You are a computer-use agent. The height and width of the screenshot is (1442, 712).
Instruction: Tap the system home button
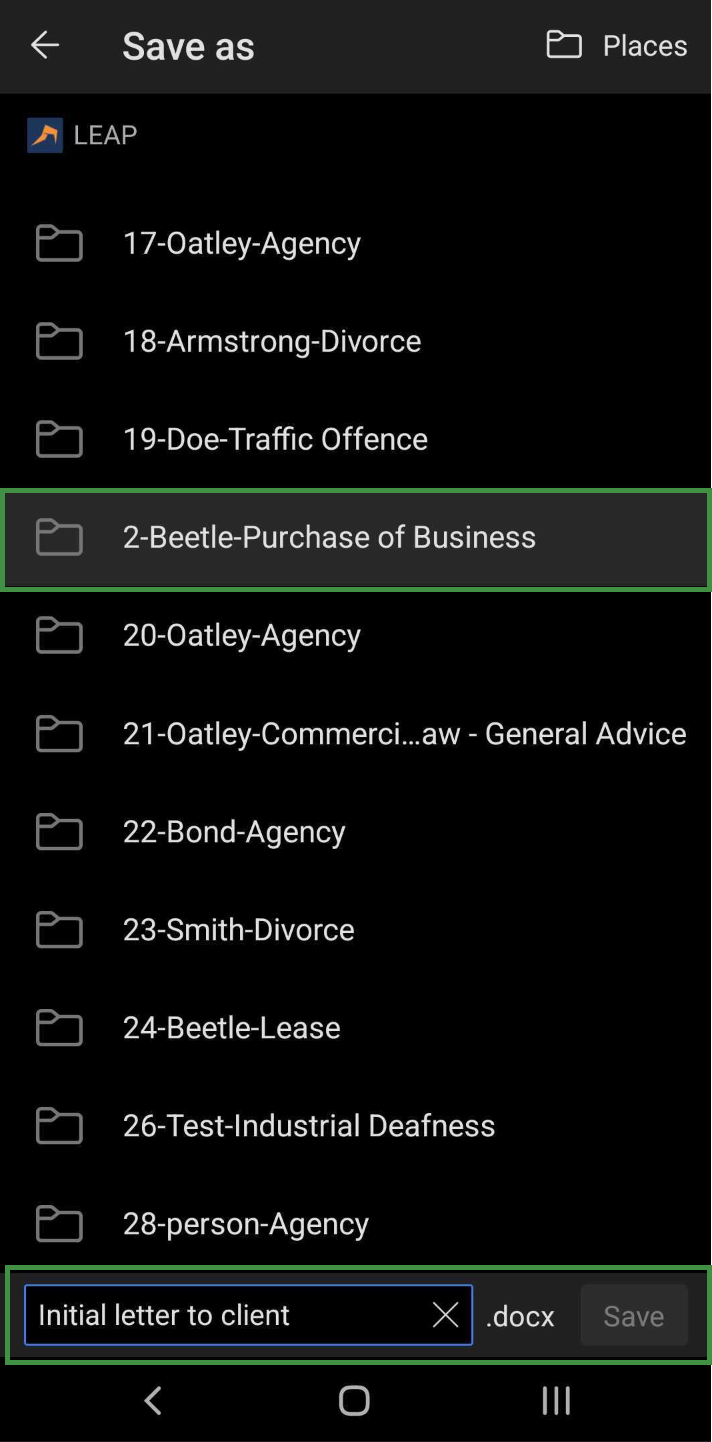pyautogui.click(x=354, y=1400)
